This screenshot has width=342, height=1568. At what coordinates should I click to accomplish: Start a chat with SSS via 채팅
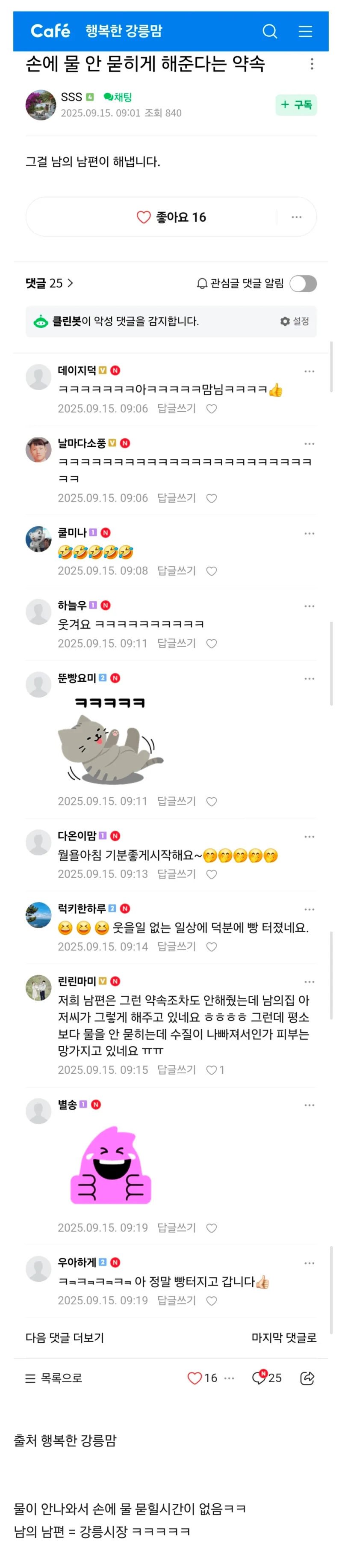click(x=118, y=97)
